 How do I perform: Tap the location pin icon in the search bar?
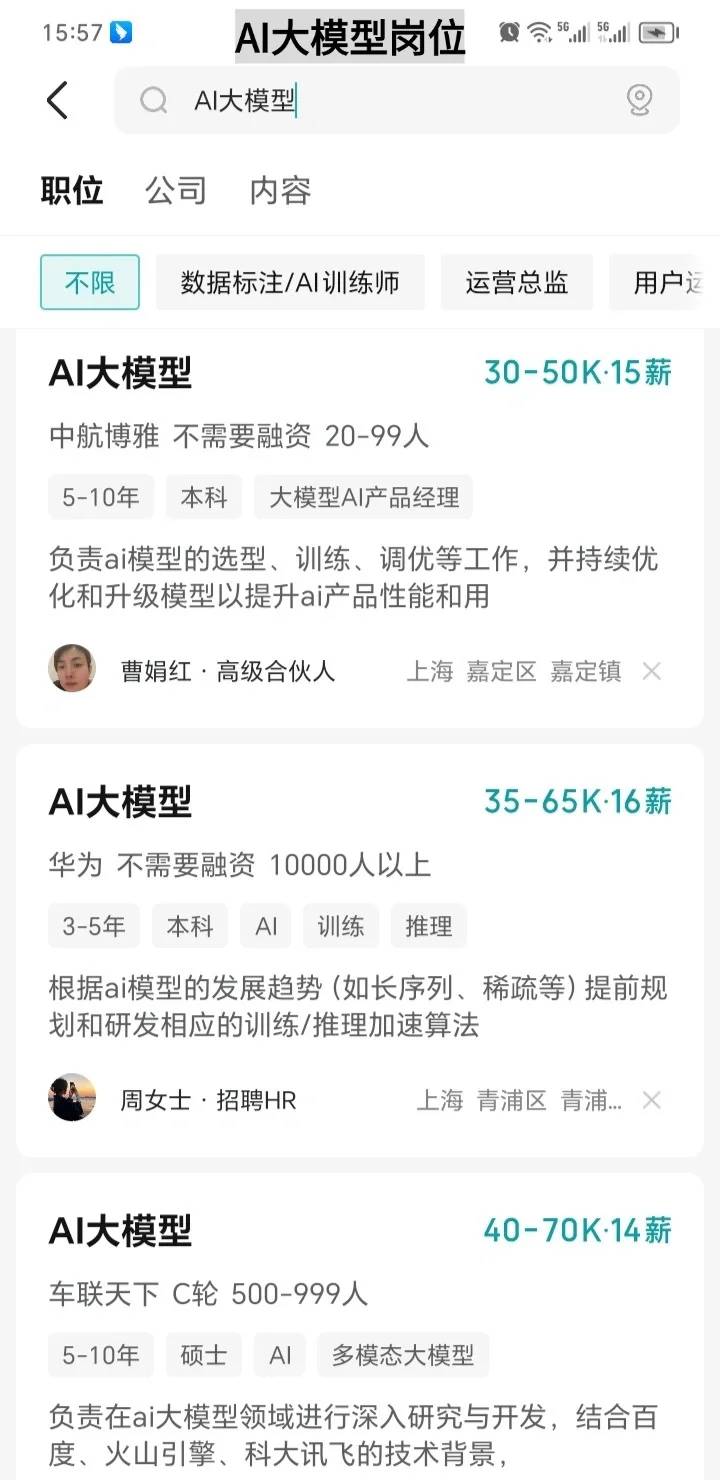(639, 101)
